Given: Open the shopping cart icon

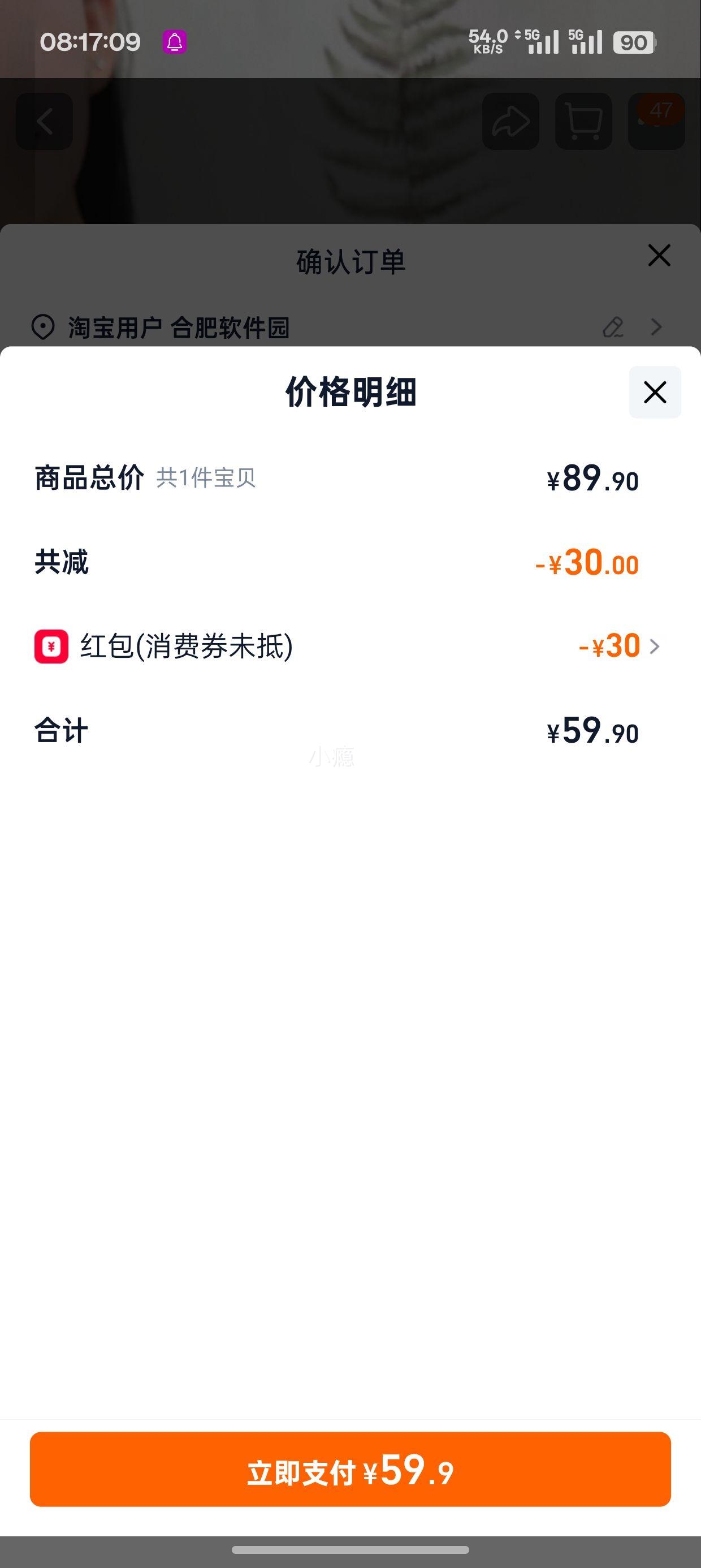Looking at the screenshot, I should (x=583, y=120).
